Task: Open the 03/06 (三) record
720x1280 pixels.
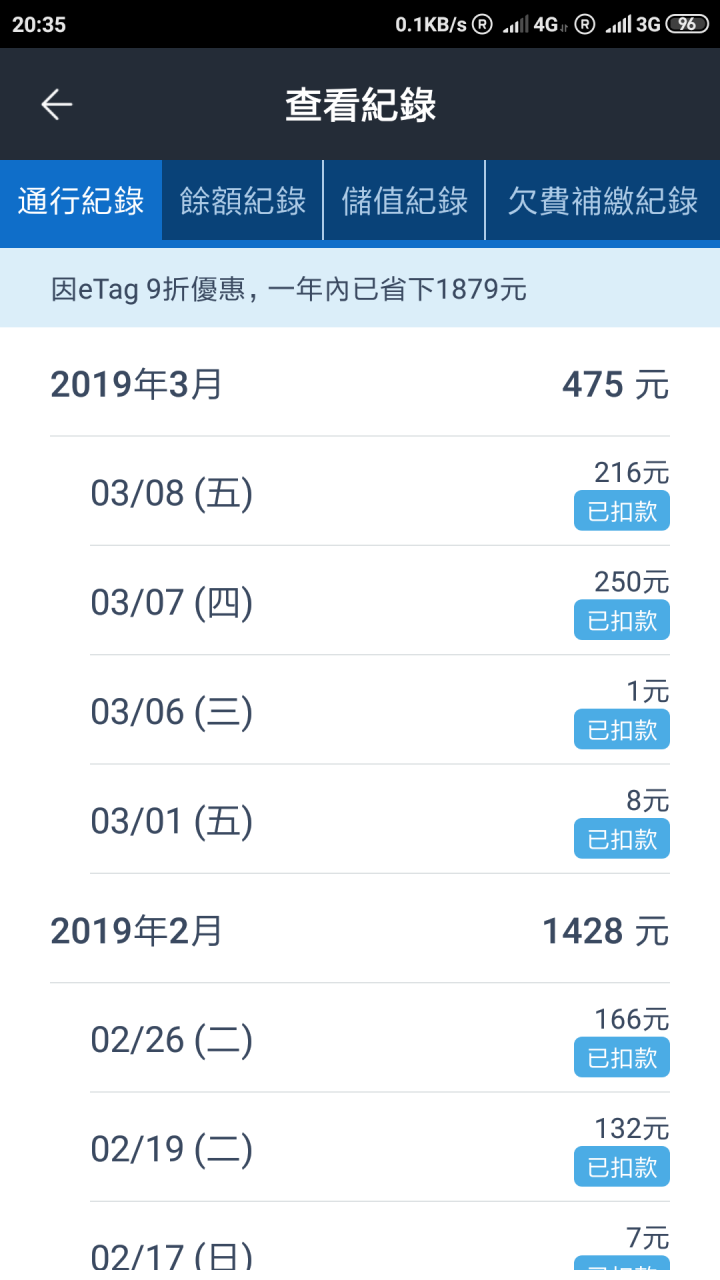Action: [380, 710]
